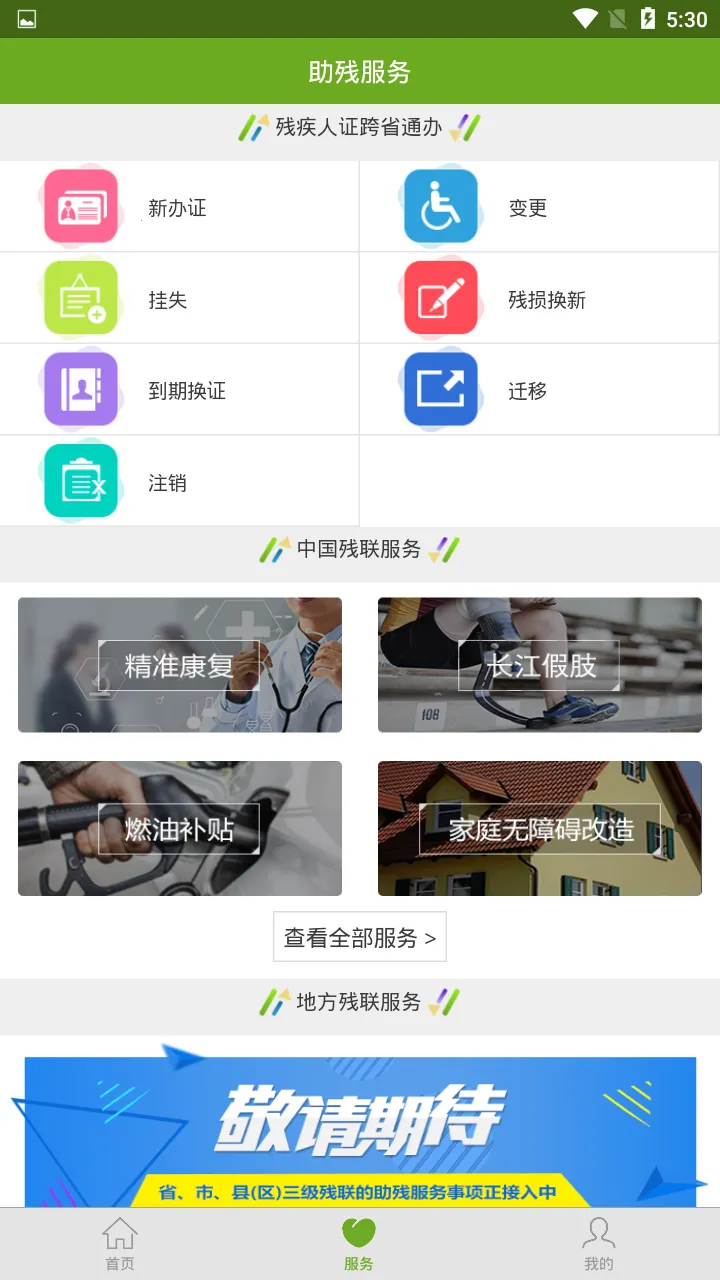The width and height of the screenshot is (720, 1280).
Task: Switch to the 首页 tab
Action: (120, 1243)
